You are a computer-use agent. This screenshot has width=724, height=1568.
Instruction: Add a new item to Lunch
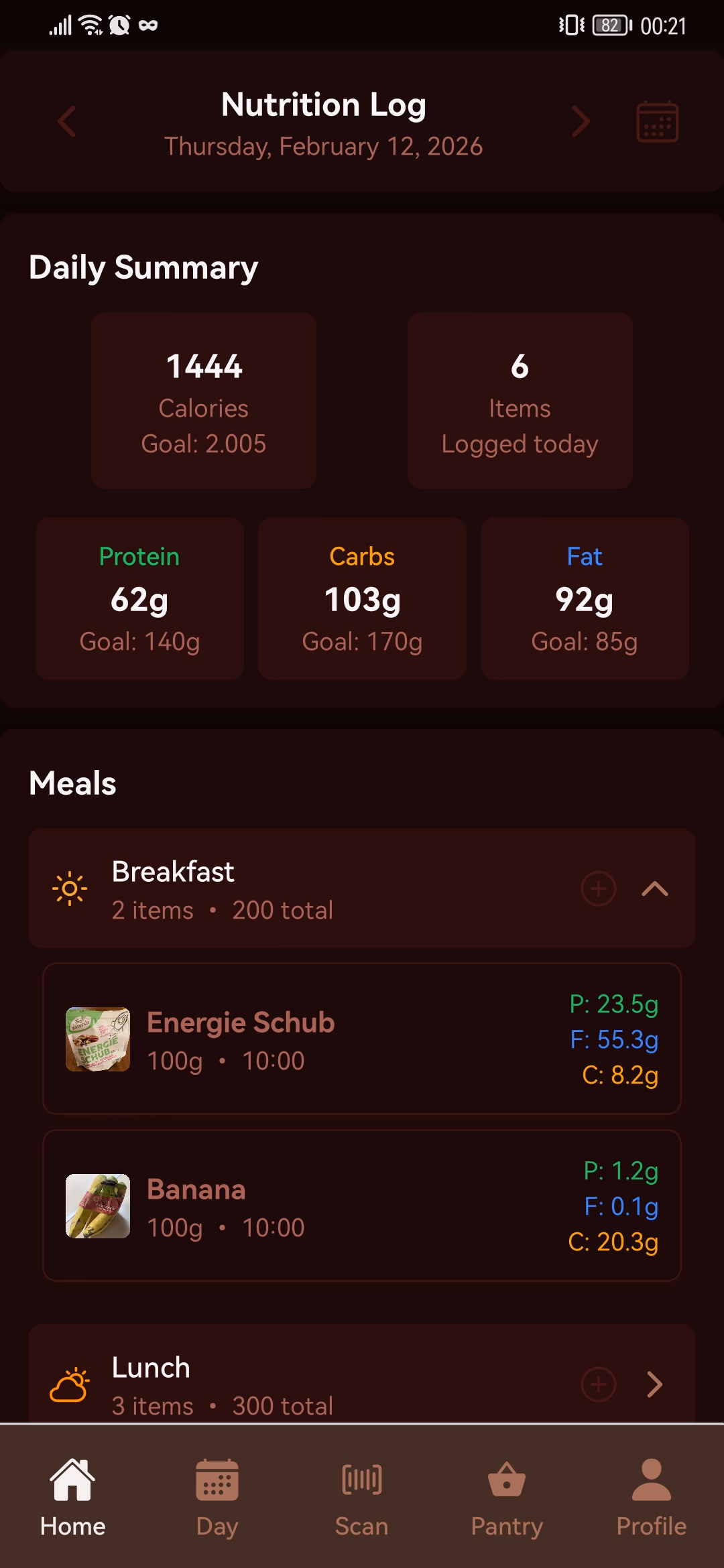tap(599, 1384)
